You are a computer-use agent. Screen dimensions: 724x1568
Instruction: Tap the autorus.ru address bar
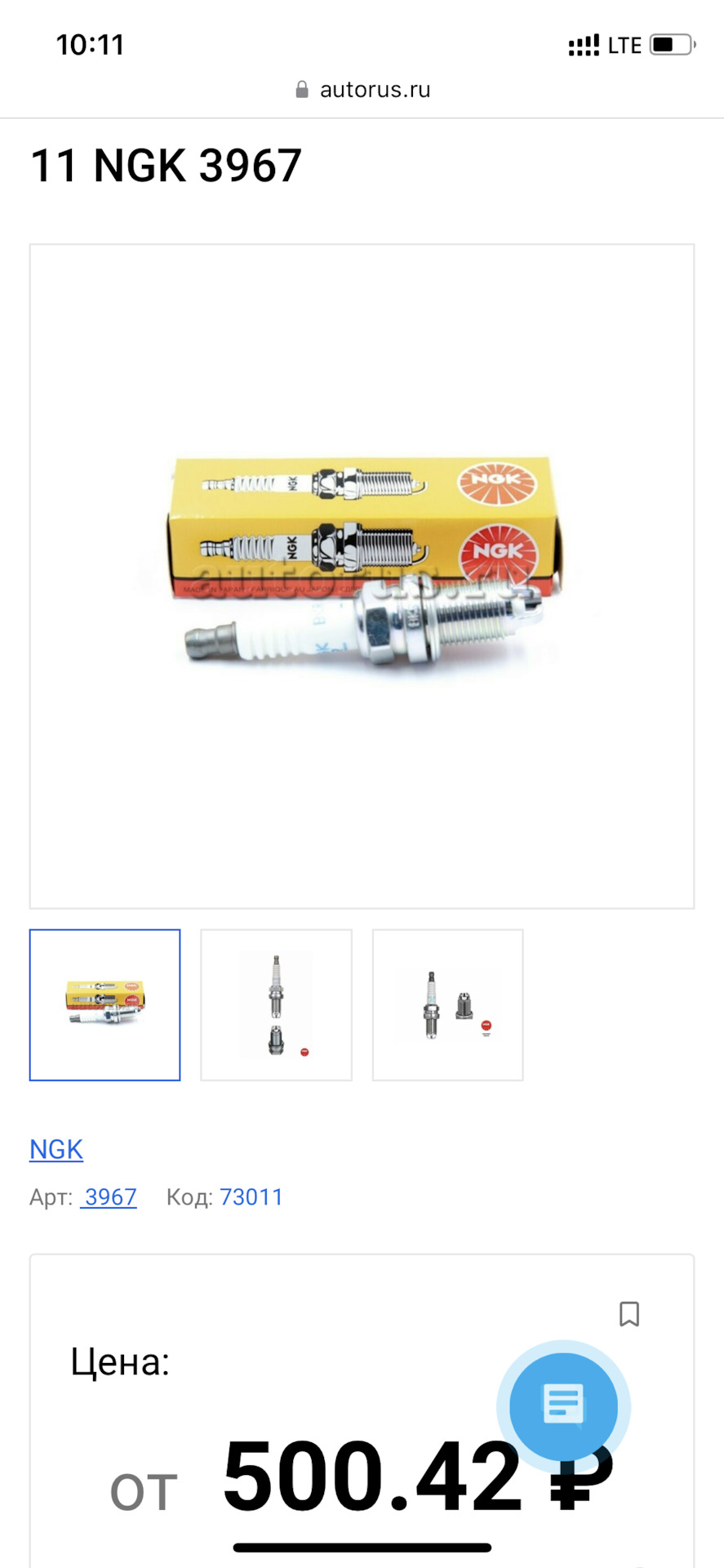click(x=363, y=90)
